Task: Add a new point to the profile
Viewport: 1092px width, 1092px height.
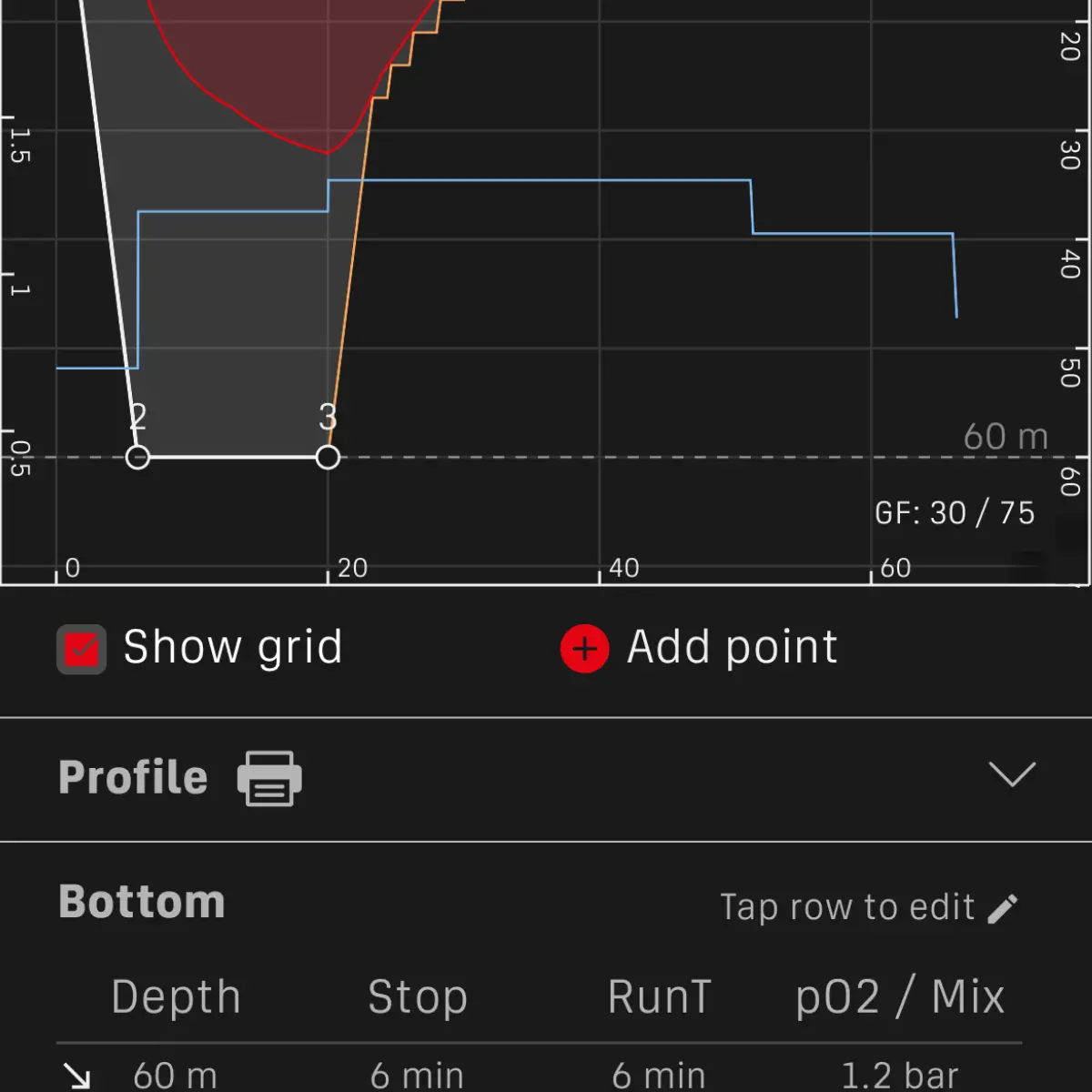Action: [584, 649]
